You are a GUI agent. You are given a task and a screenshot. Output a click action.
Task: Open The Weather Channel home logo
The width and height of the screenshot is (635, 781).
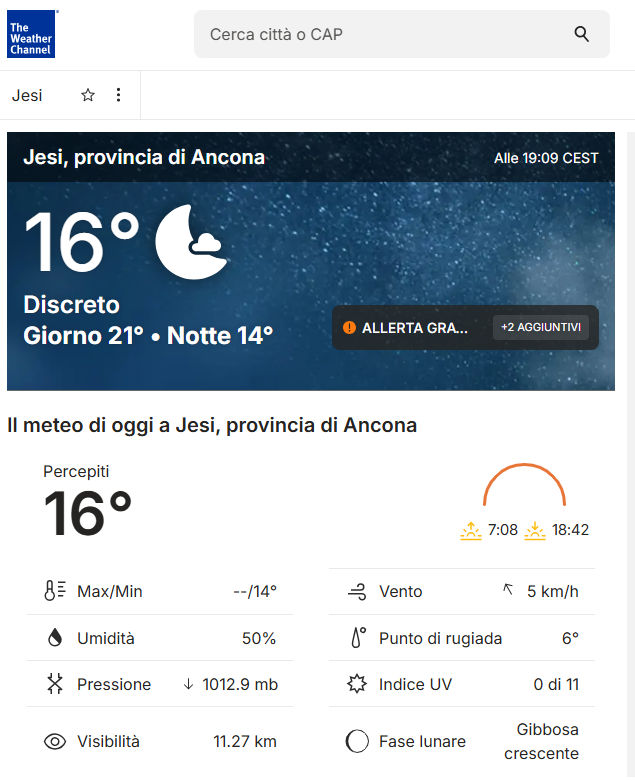coord(31,34)
